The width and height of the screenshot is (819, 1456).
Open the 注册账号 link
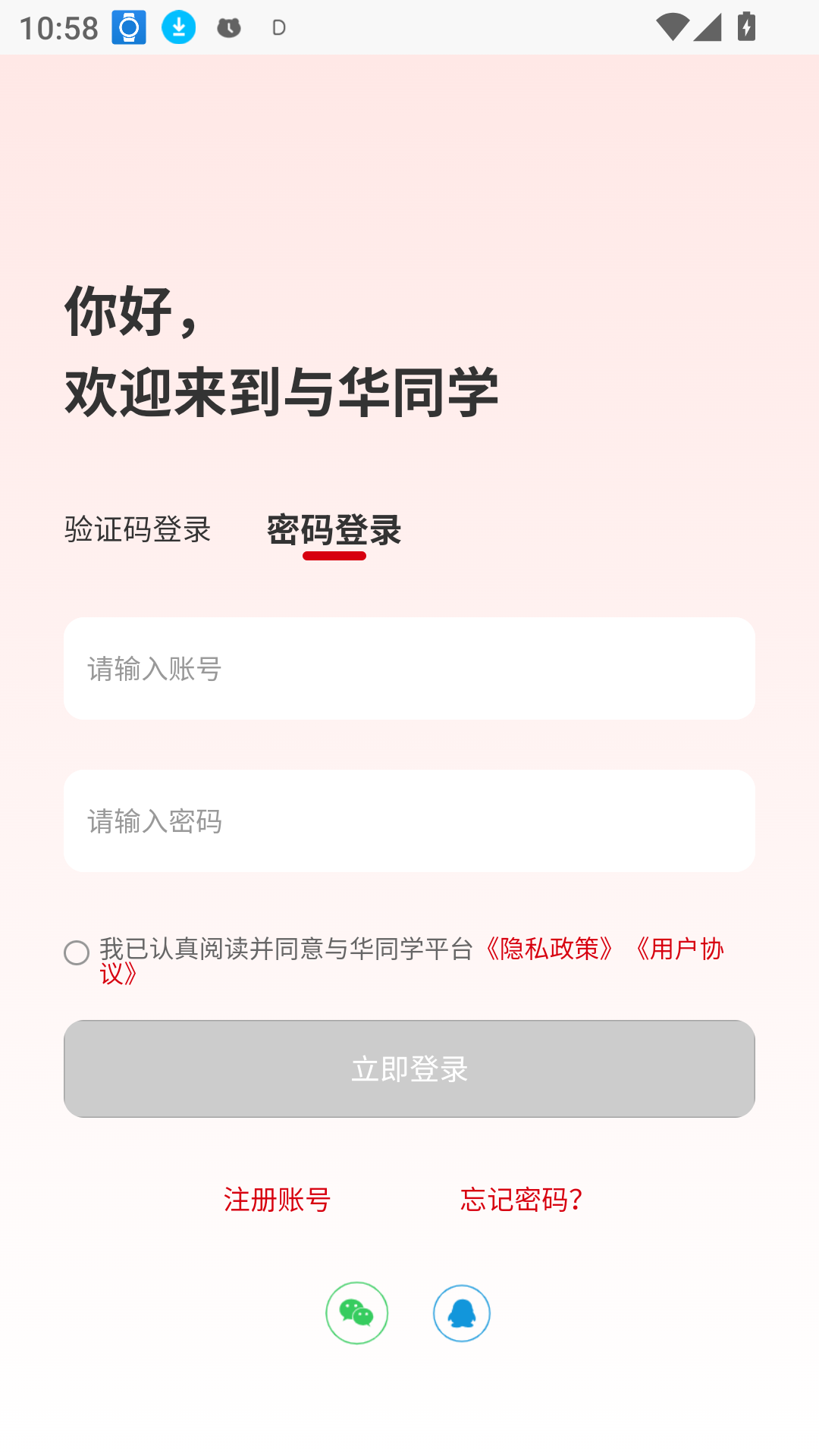coord(276,1199)
